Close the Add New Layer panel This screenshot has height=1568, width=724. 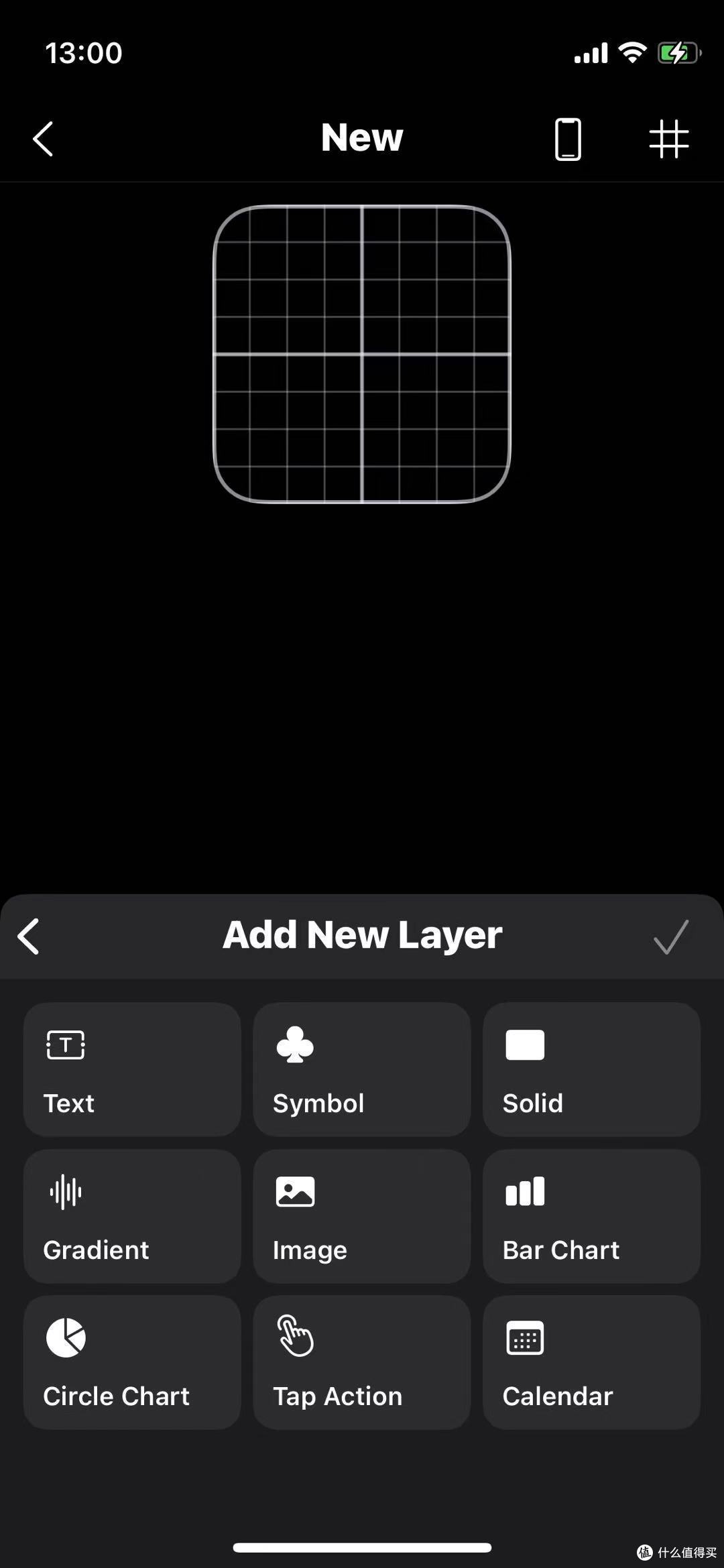click(29, 936)
